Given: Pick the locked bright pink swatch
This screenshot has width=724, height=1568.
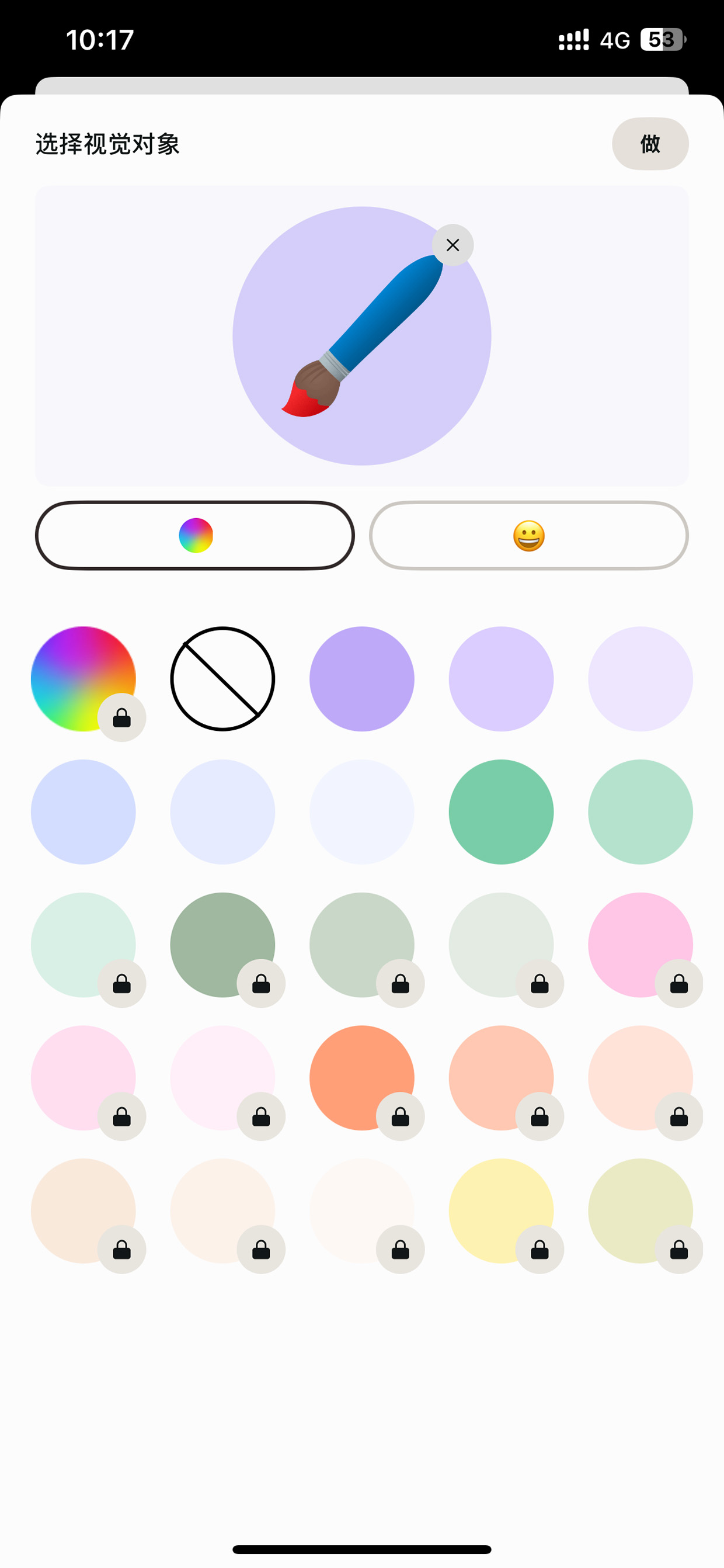Looking at the screenshot, I should pos(641,945).
